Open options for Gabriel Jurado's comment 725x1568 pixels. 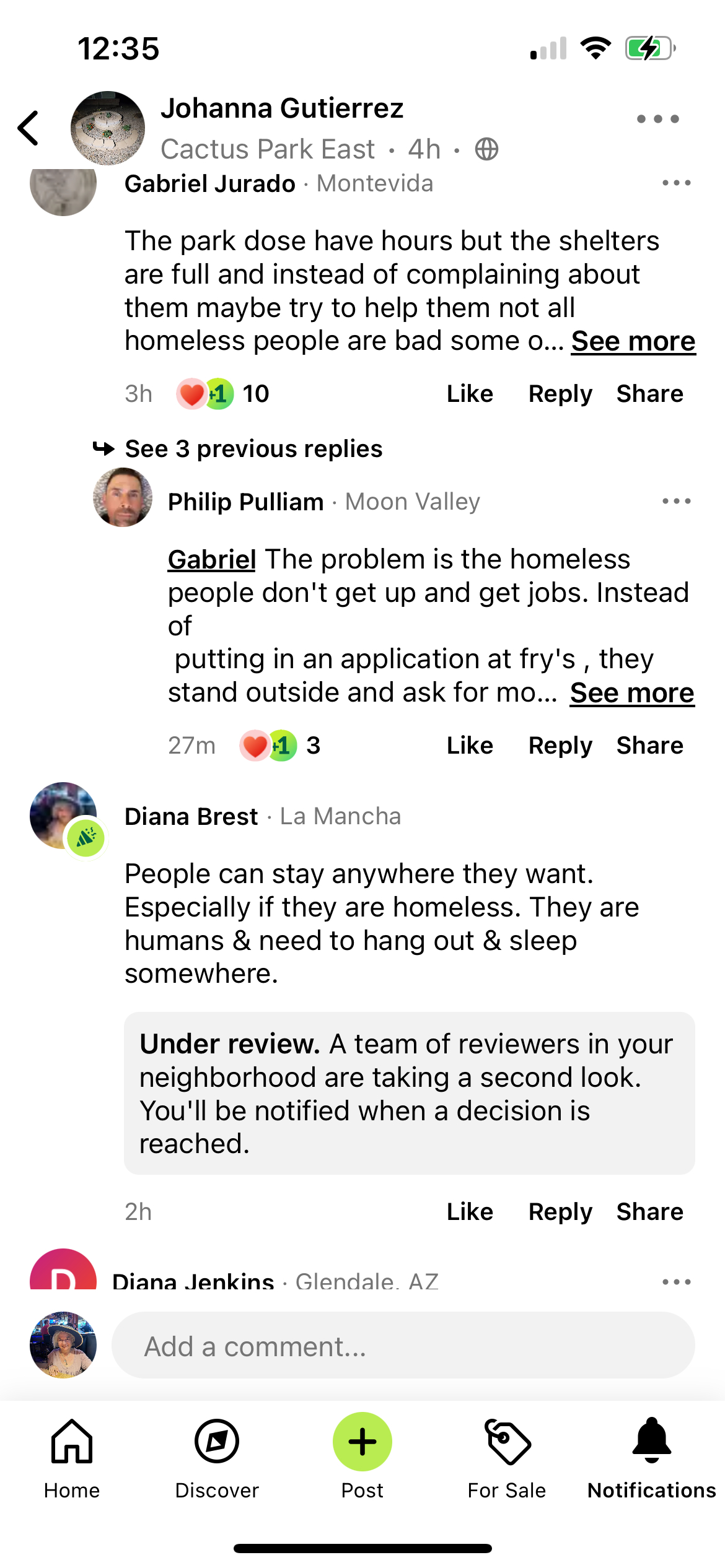coord(676,183)
